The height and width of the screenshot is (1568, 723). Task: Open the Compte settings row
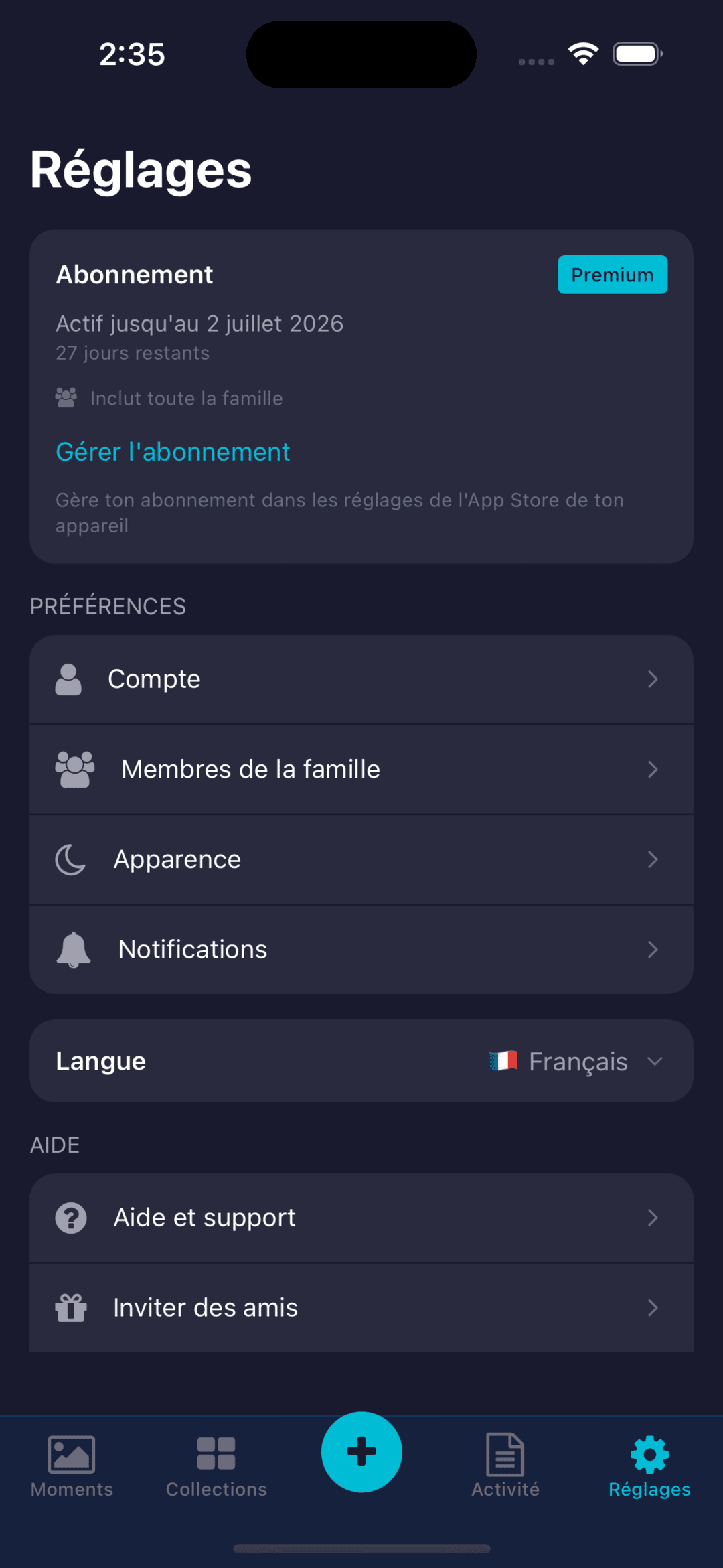pos(361,679)
